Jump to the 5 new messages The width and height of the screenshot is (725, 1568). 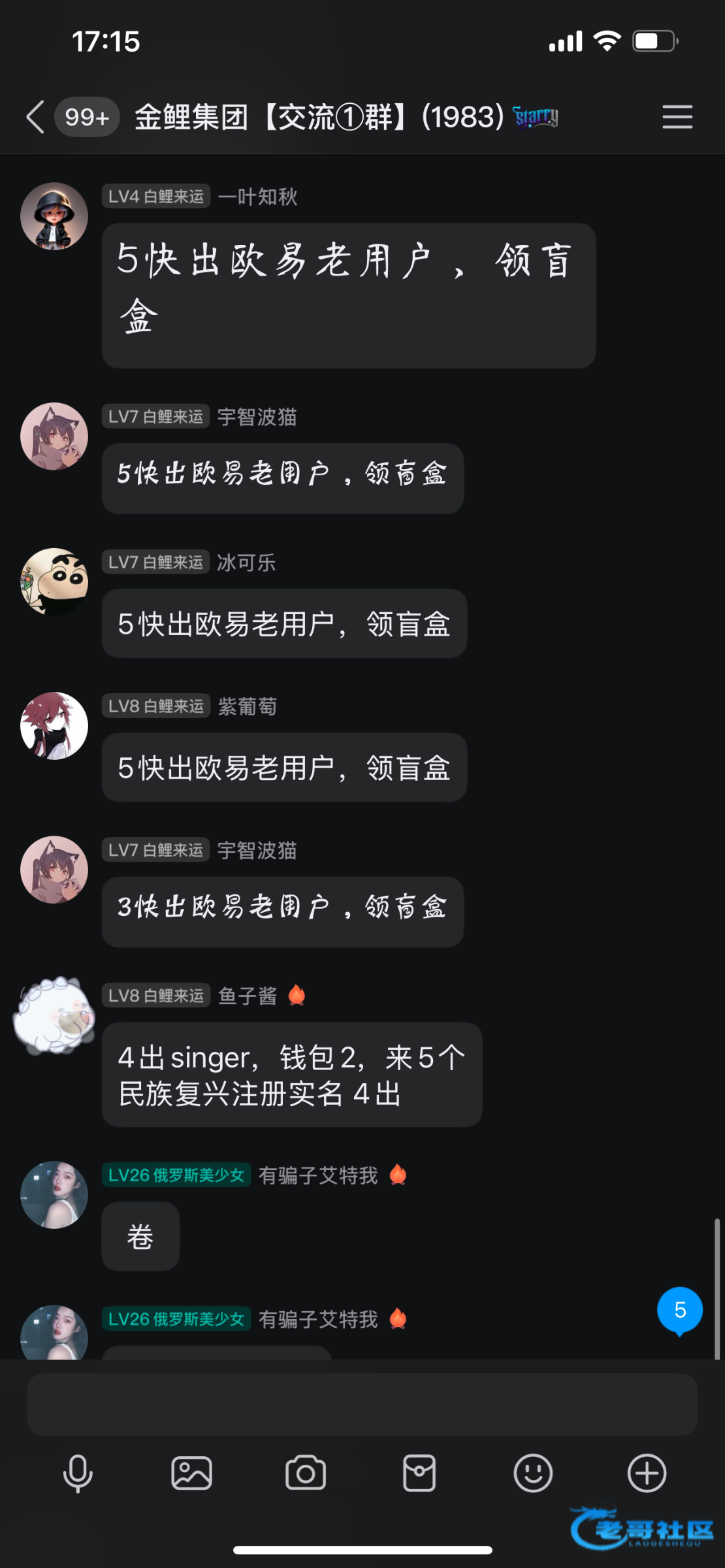pos(679,1310)
